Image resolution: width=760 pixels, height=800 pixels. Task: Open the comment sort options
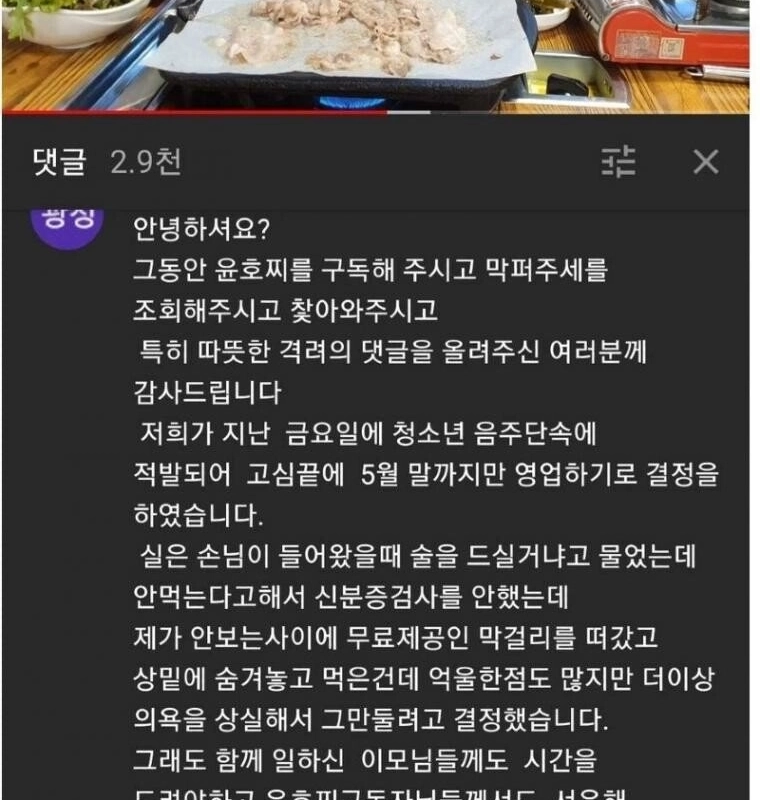[x=618, y=162]
